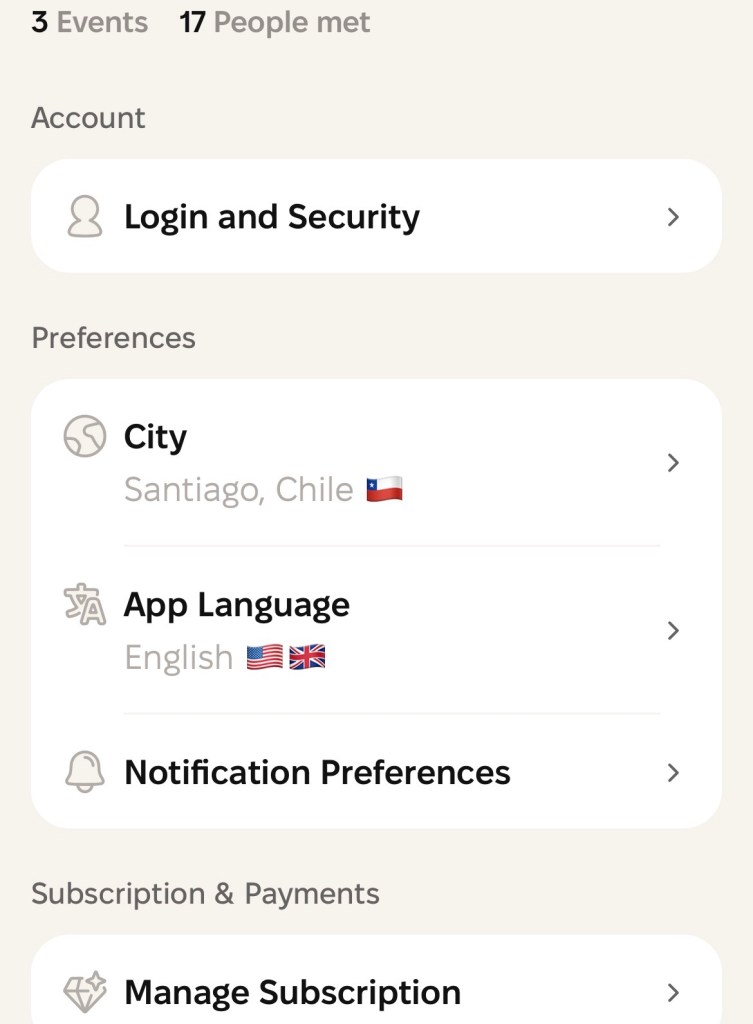Screen dimensions: 753x1024
Task: Open Notification Preferences
Action: [375, 772]
